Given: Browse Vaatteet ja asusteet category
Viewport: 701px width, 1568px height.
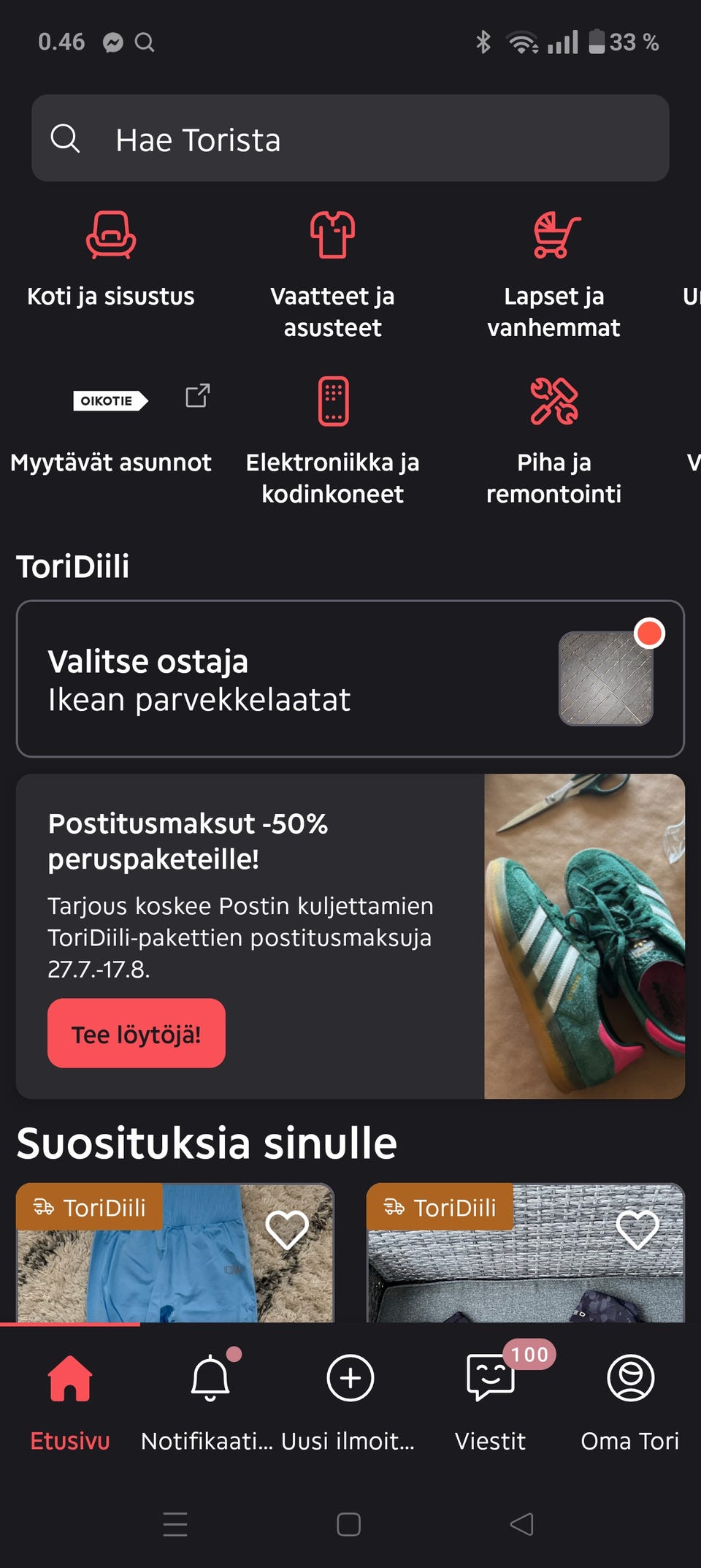Looking at the screenshot, I should [333, 274].
